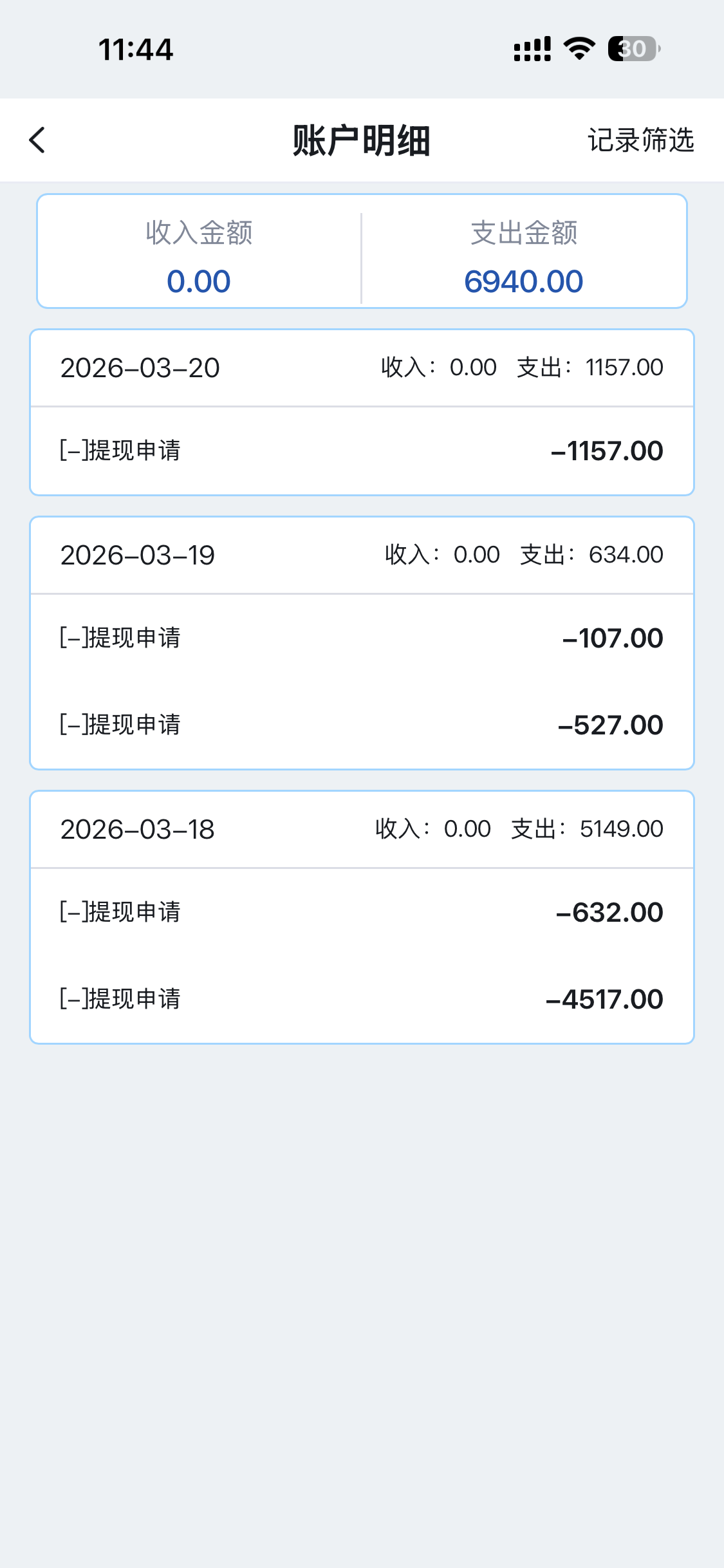724x1568 pixels.
Task: Tap the back arrow to return
Action: pyautogui.click(x=37, y=140)
